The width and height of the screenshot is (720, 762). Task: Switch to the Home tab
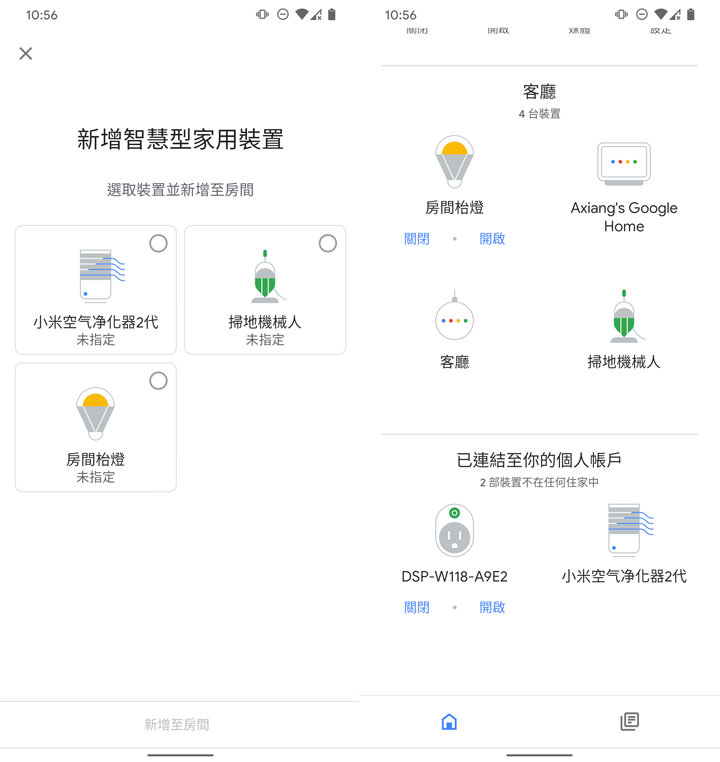(449, 722)
